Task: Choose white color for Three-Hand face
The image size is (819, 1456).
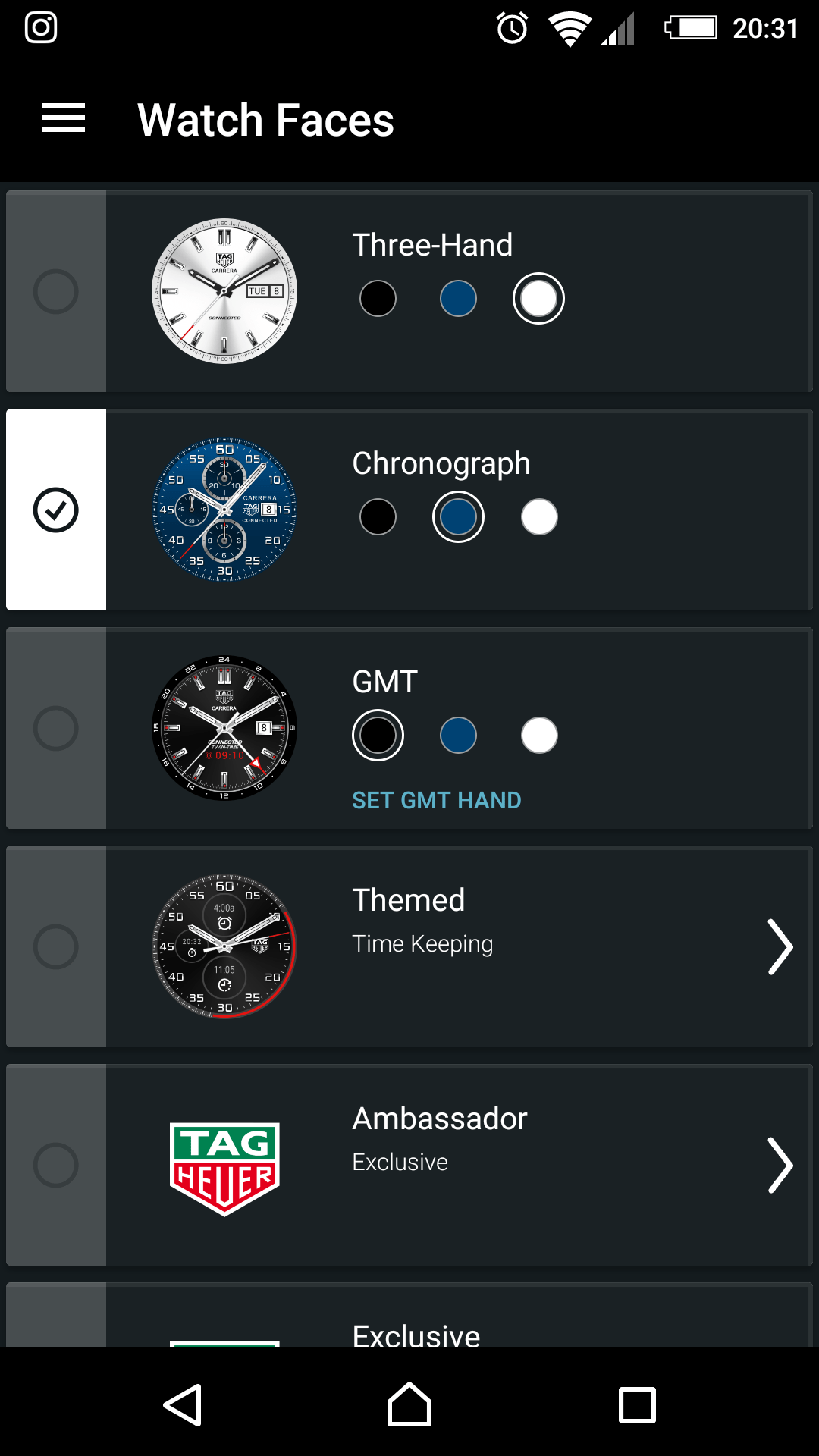Action: (x=538, y=299)
